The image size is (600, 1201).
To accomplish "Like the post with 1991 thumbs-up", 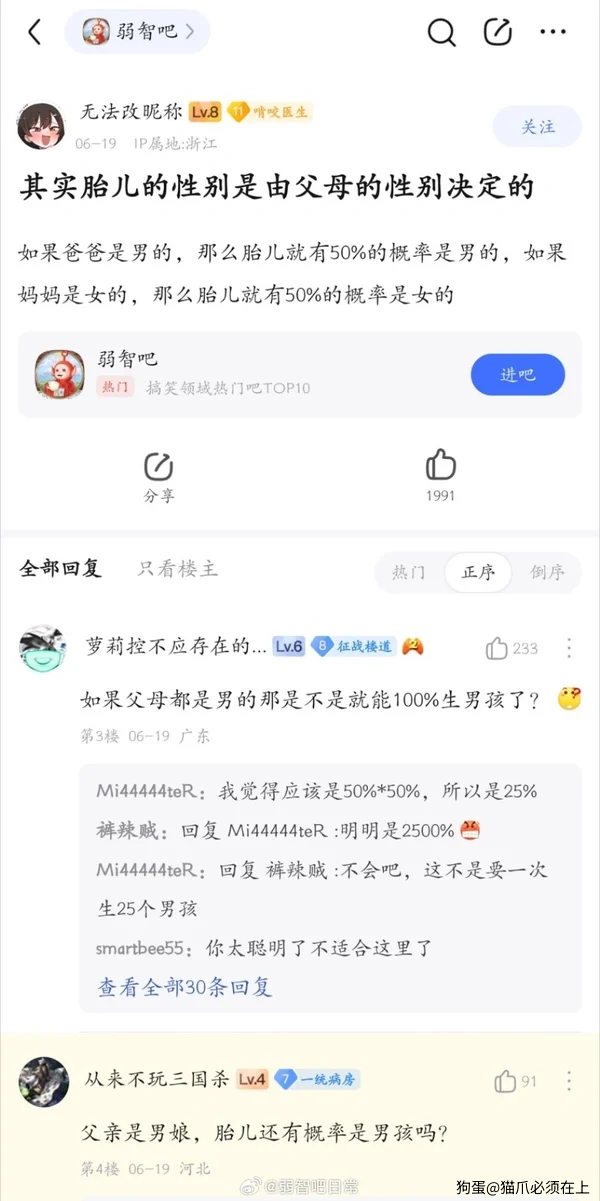I will pos(440,475).
